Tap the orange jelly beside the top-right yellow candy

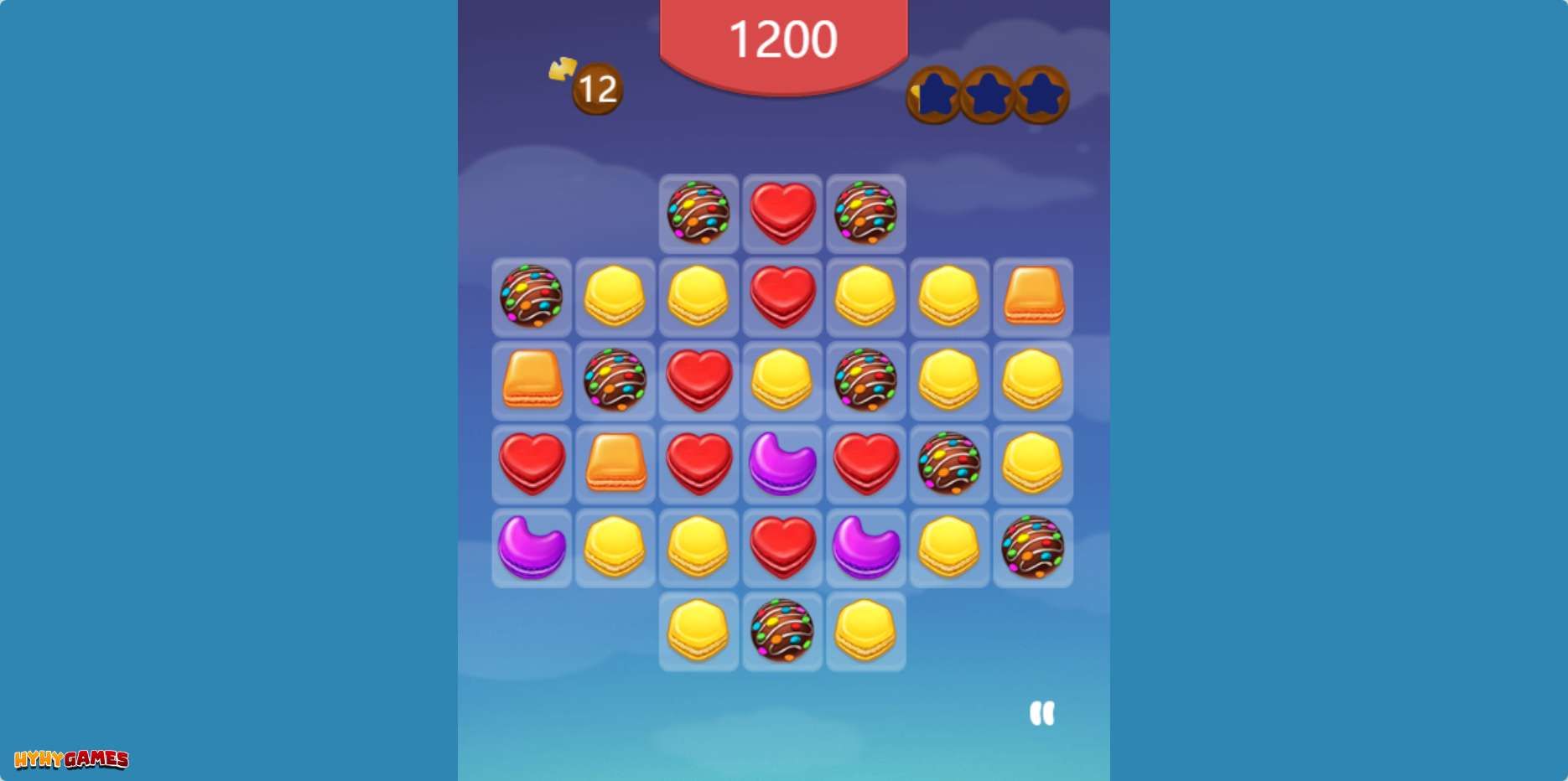pyautogui.click(x=1033, y=297)
